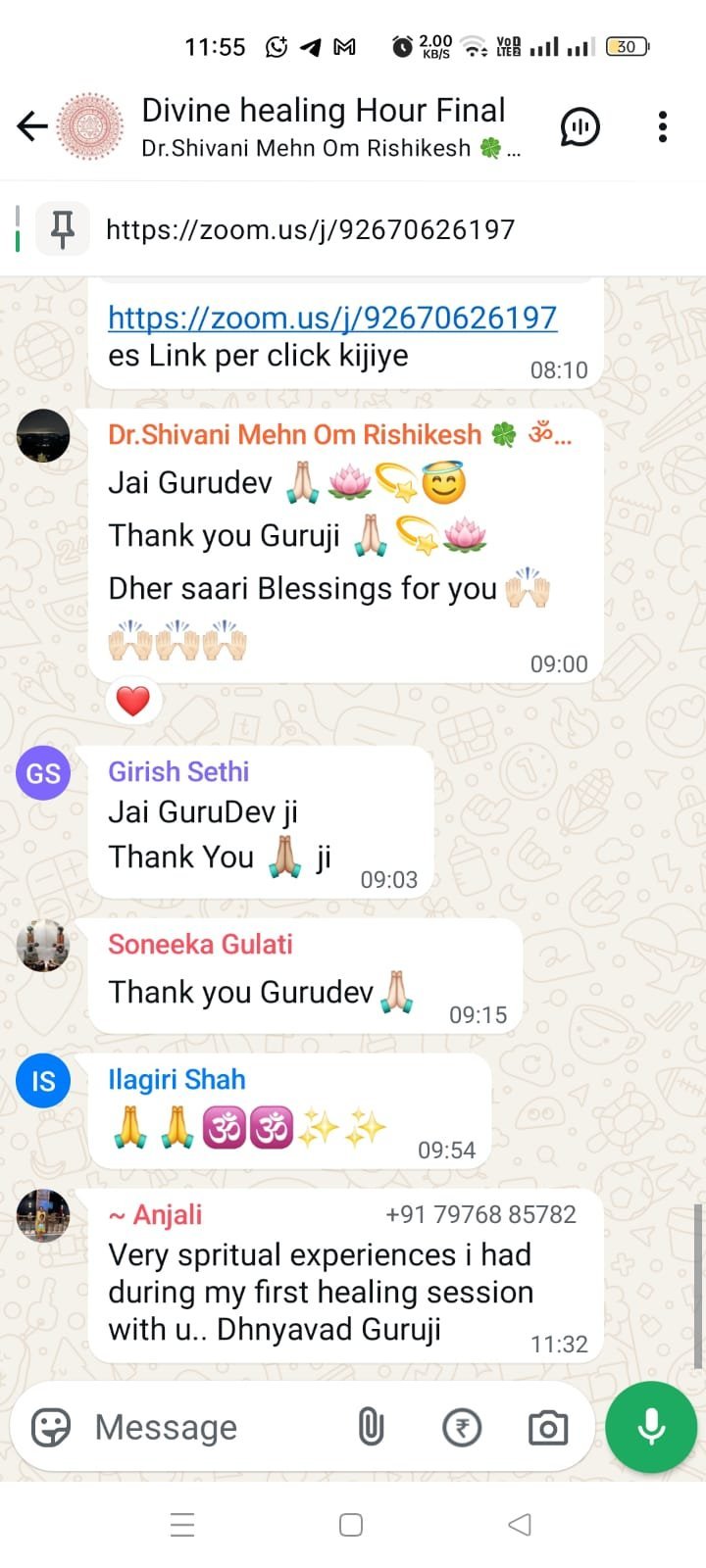The width and height of the screenshot is (706, 1568).
Task: View Soneeka Gulati's profile photo
Action: click(x=43, y=946)
